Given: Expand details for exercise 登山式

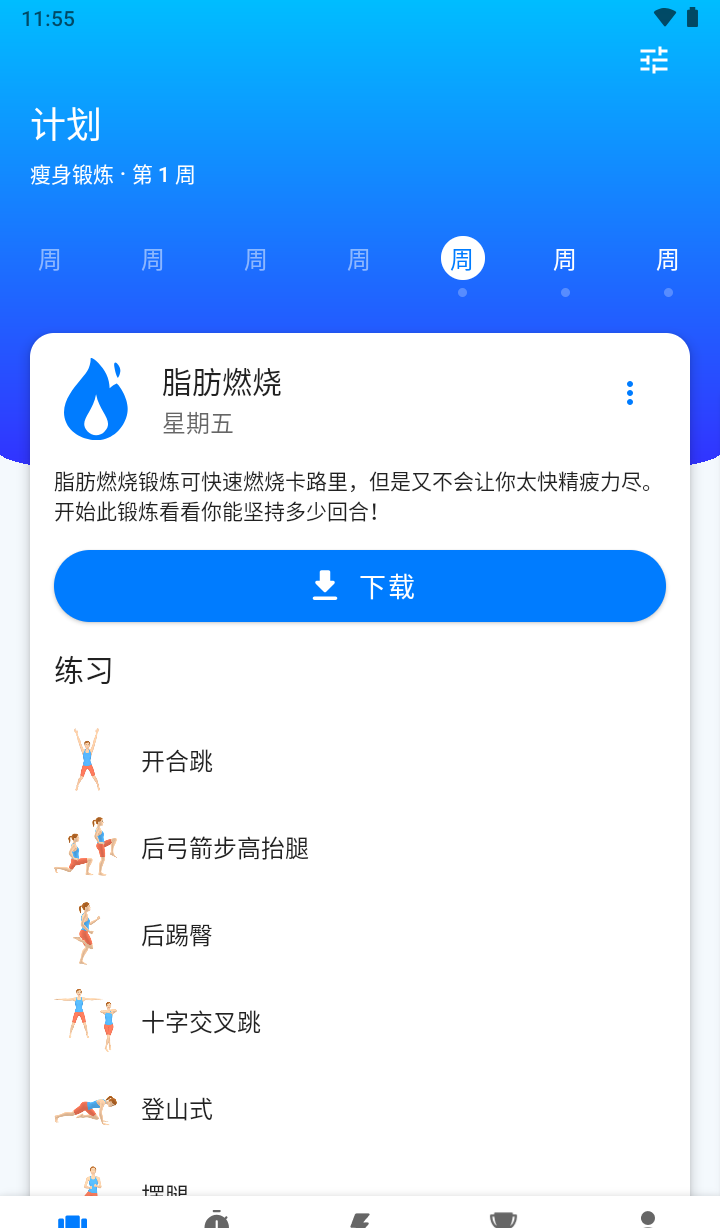Looking at the screenshot, I should pyautogui.click(x=177, y=1108).
